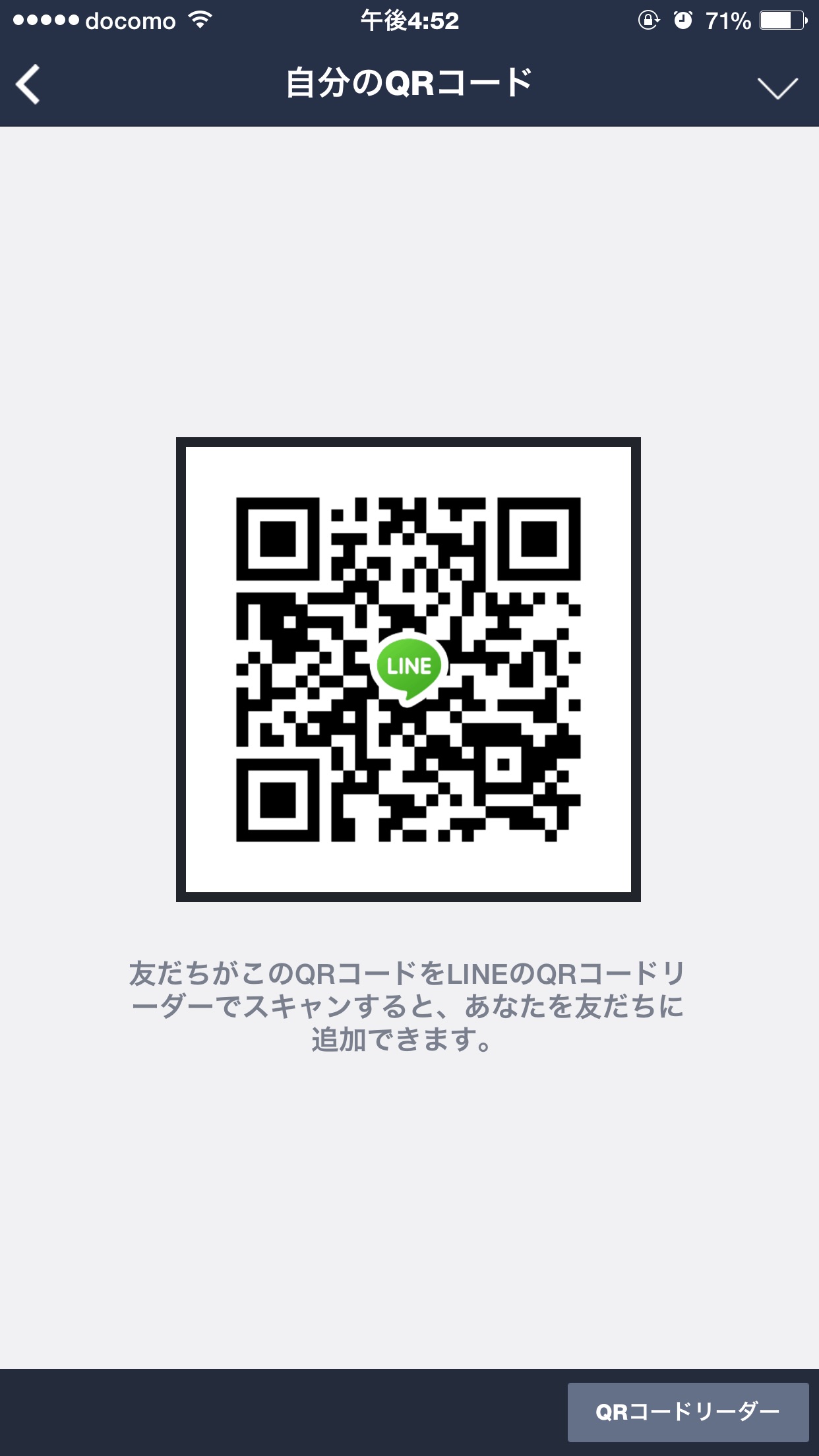Expand the dropdown chevron menu in header
The image size is (819, 1456).
pos(777,88)
